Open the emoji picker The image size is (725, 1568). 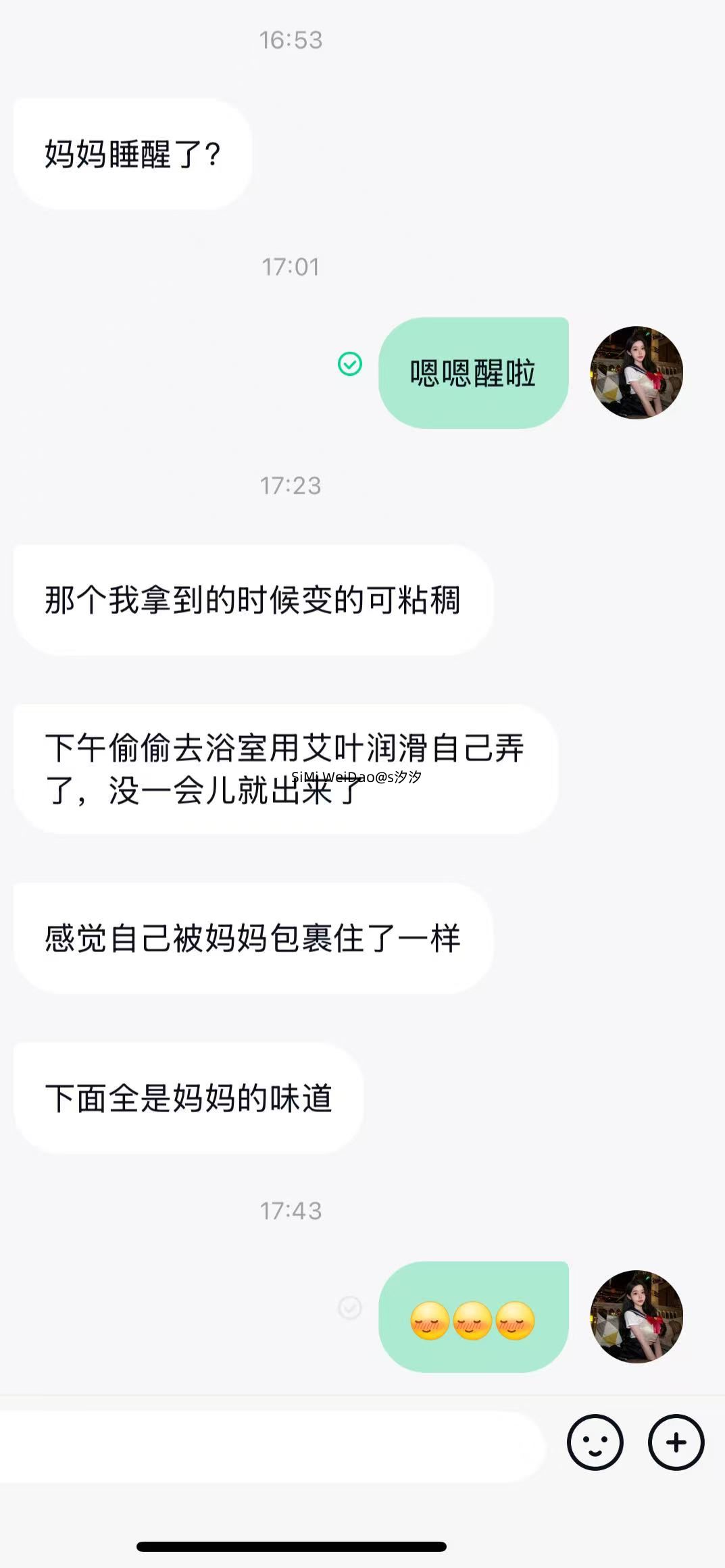click(595, 1442)
